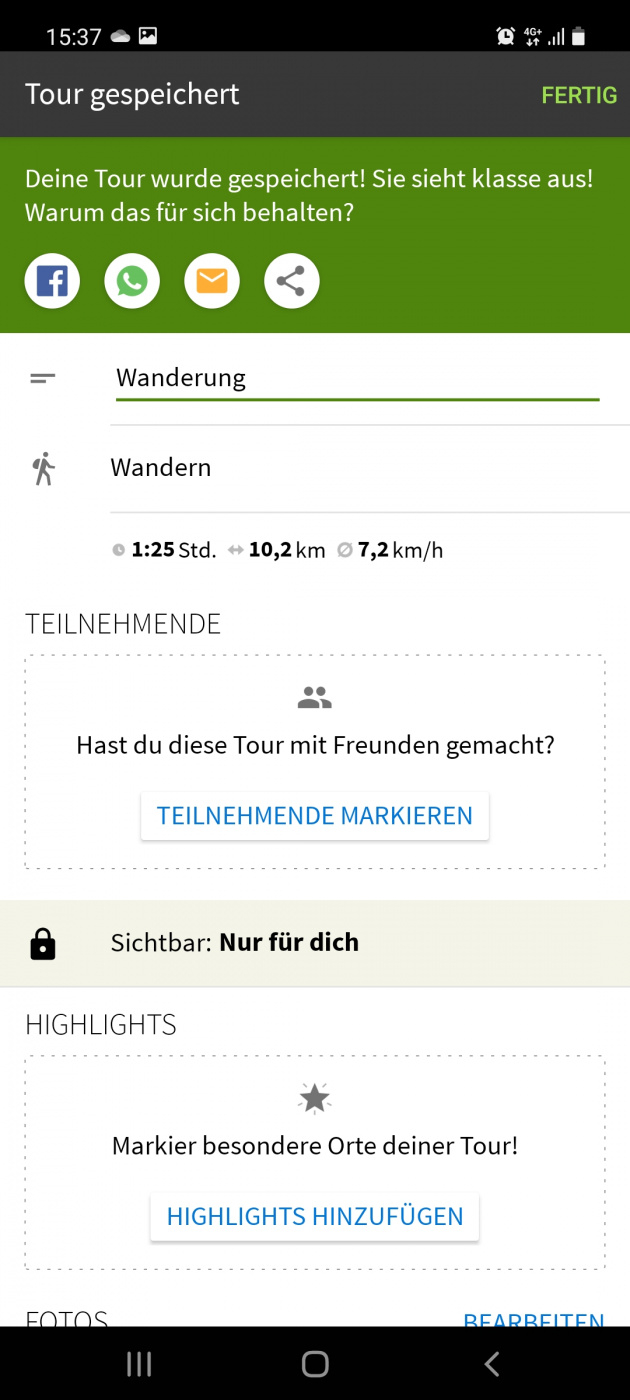This screenshot has width=630, height=1400.
Task: Go to the phone home screen
Action: (315, 1364)
